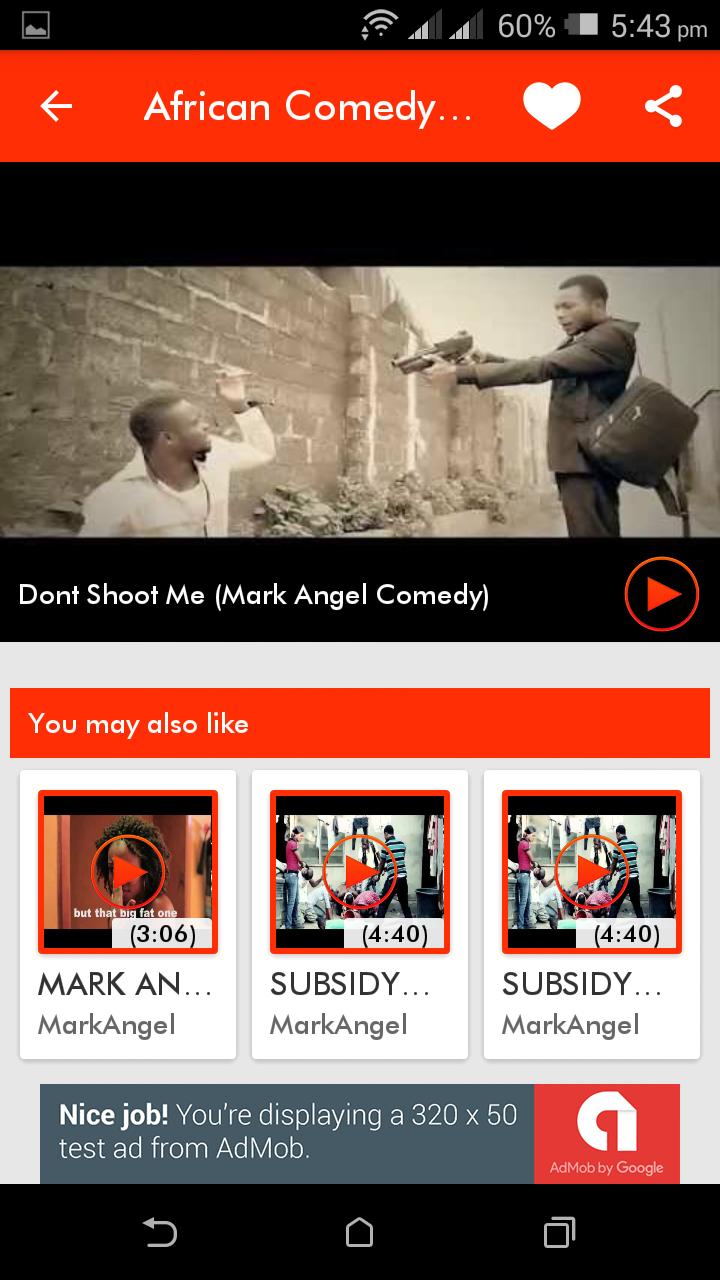Play the Dont Shoot Me video
The height and width of the screenshot is (1280, 720).
(660, 593)
